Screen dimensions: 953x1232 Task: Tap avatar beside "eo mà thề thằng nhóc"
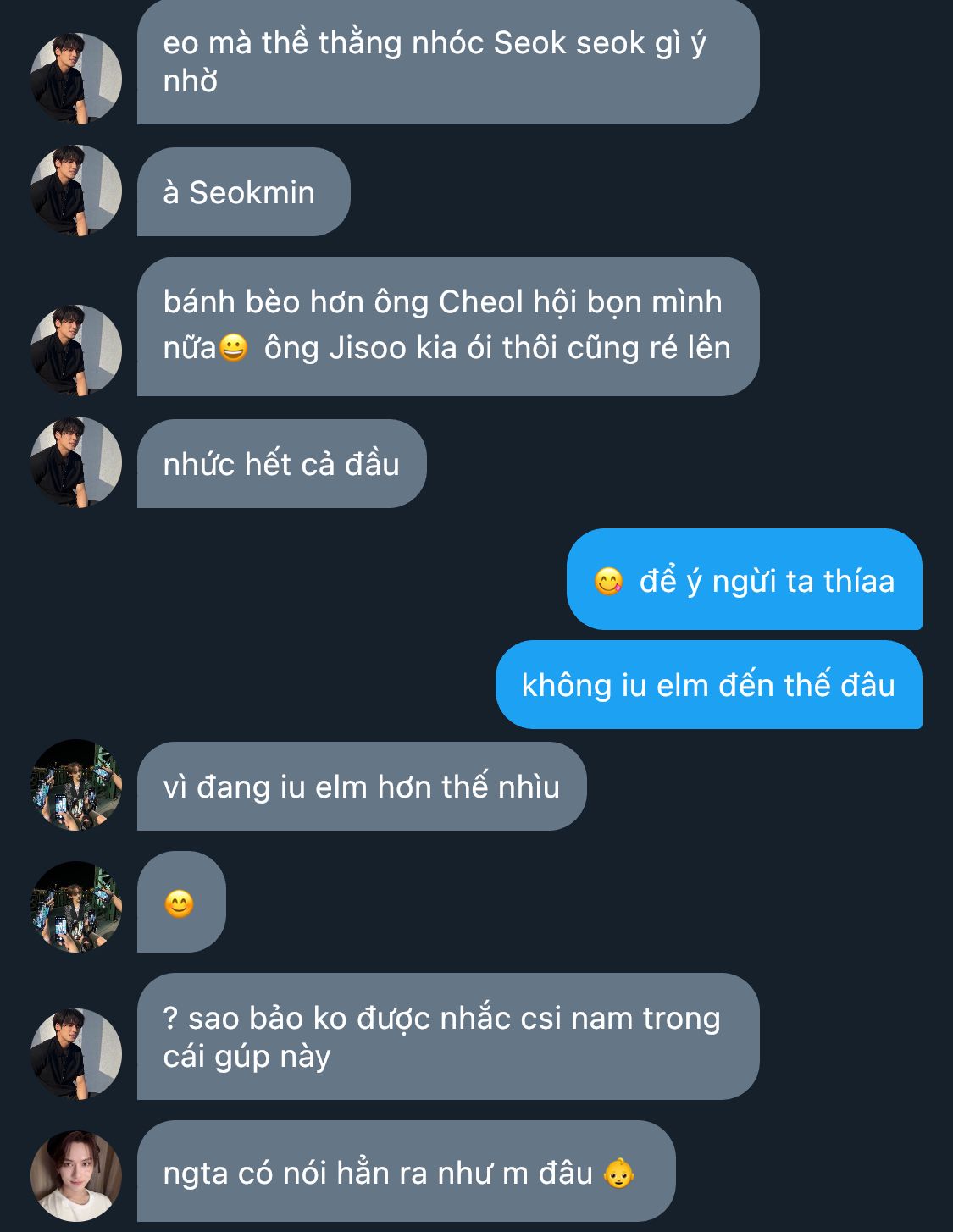coord(76,79)
